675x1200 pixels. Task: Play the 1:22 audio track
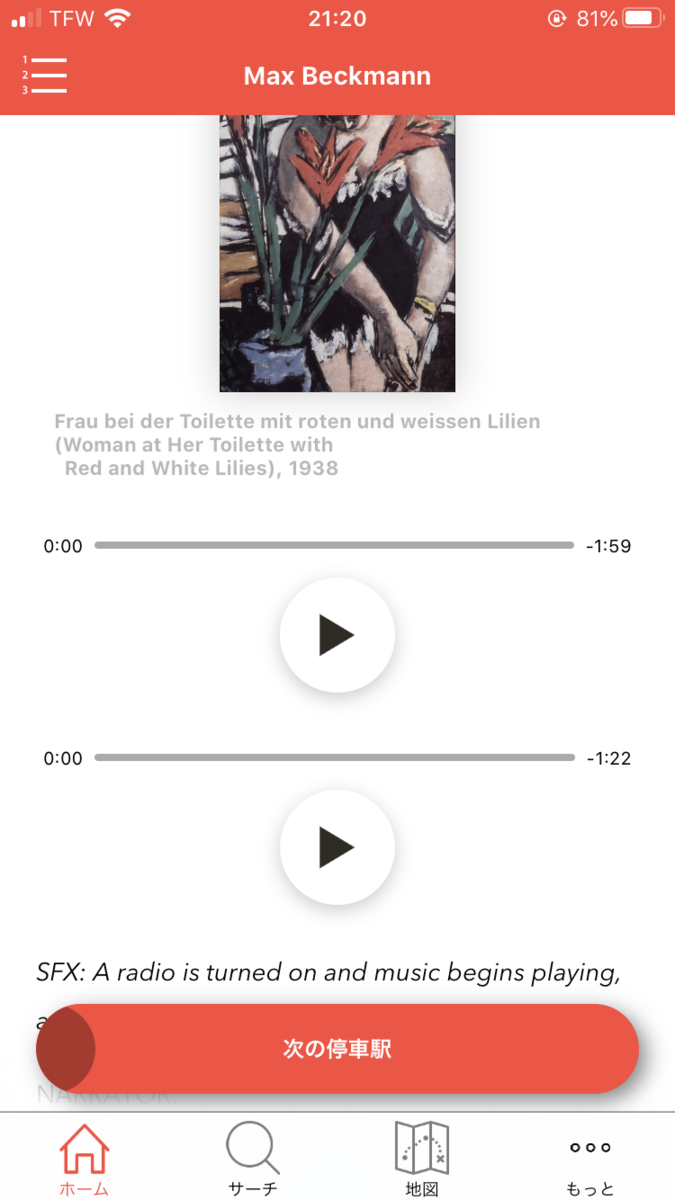(x=337, y=848)
